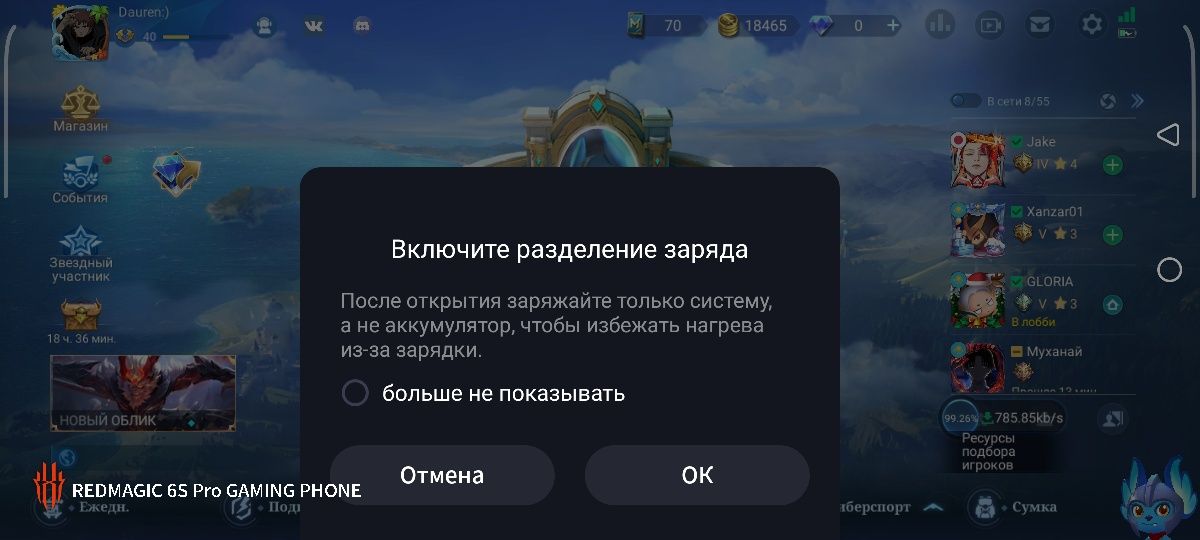
Task: Tap the system home circle
Action: coord(1169,270)
